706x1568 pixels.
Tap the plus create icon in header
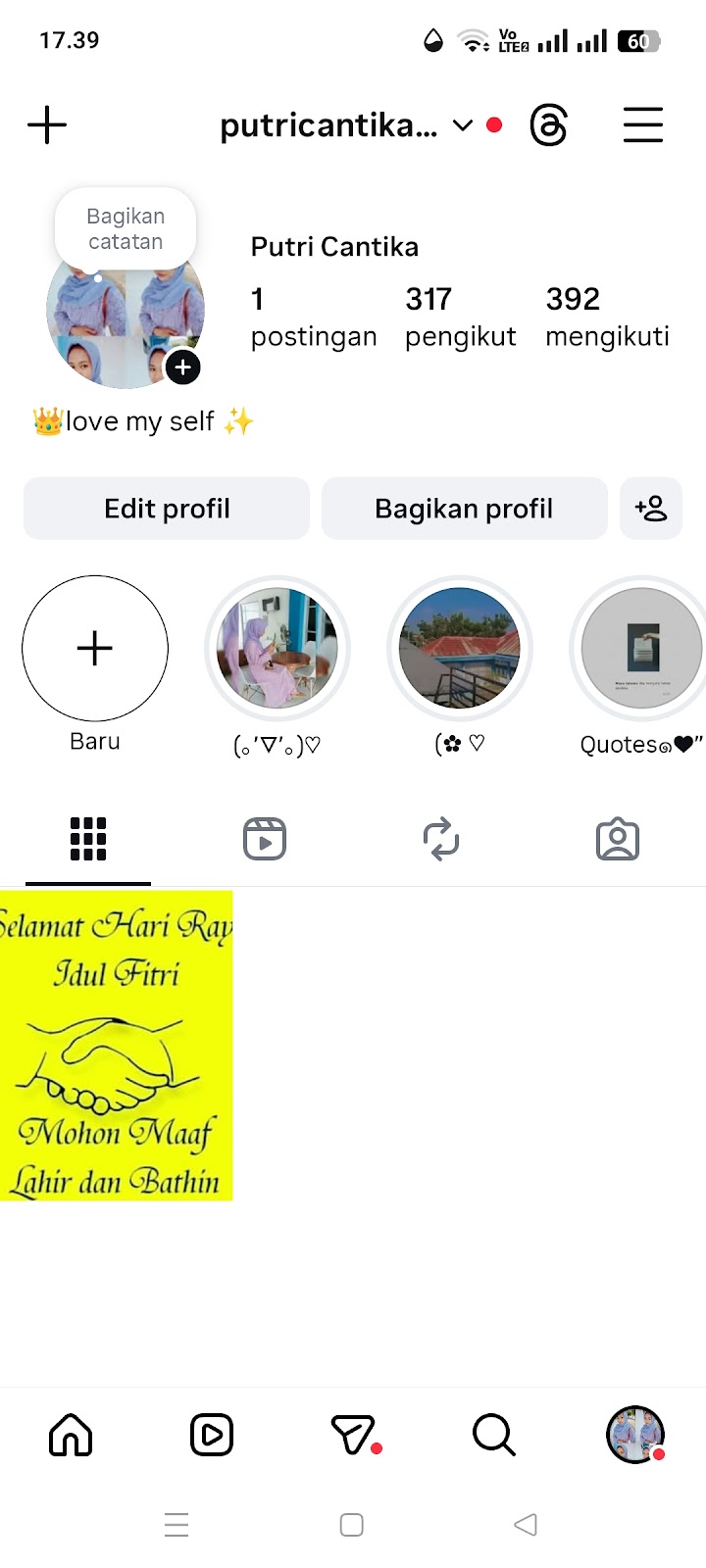(47, 125)
